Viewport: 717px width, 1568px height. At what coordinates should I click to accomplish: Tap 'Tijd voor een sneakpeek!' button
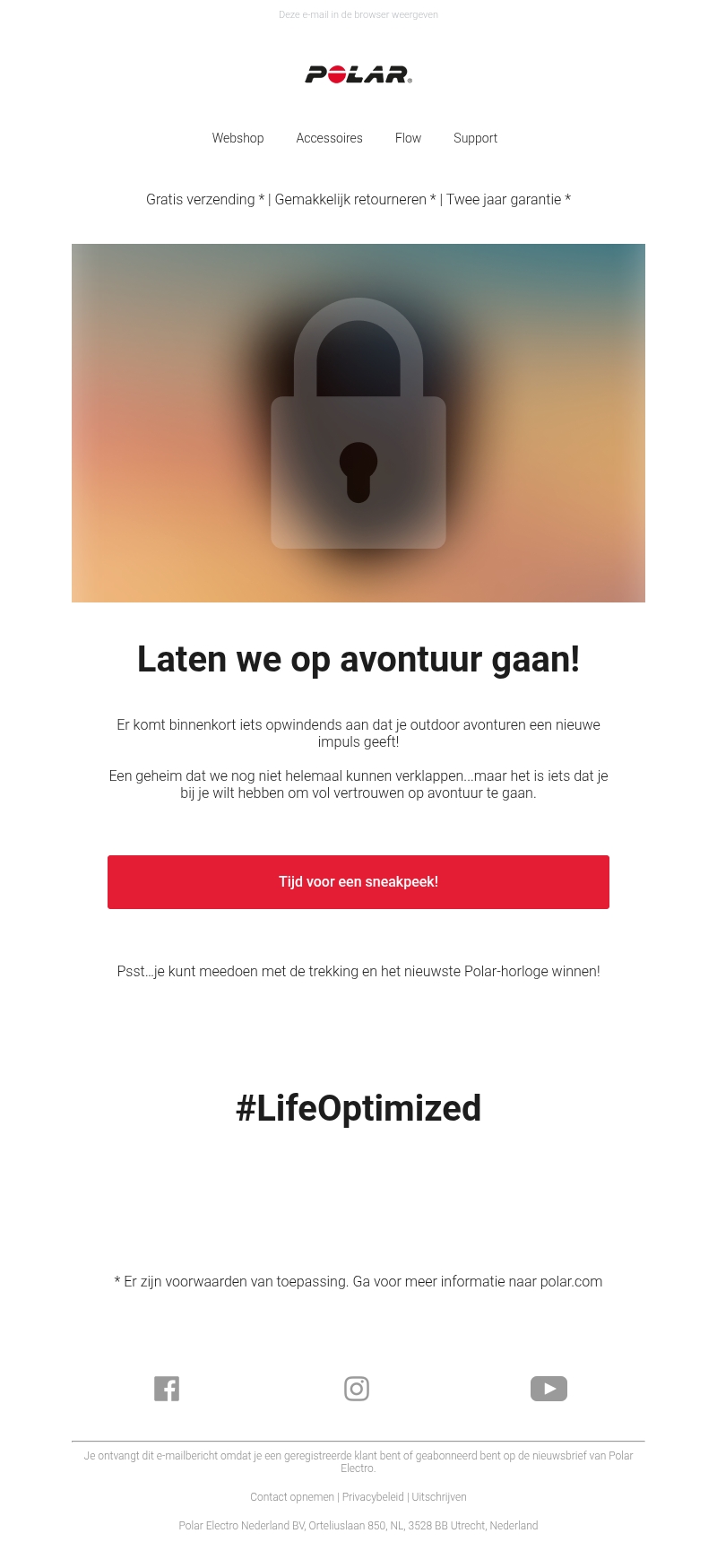tap(358, 882)
